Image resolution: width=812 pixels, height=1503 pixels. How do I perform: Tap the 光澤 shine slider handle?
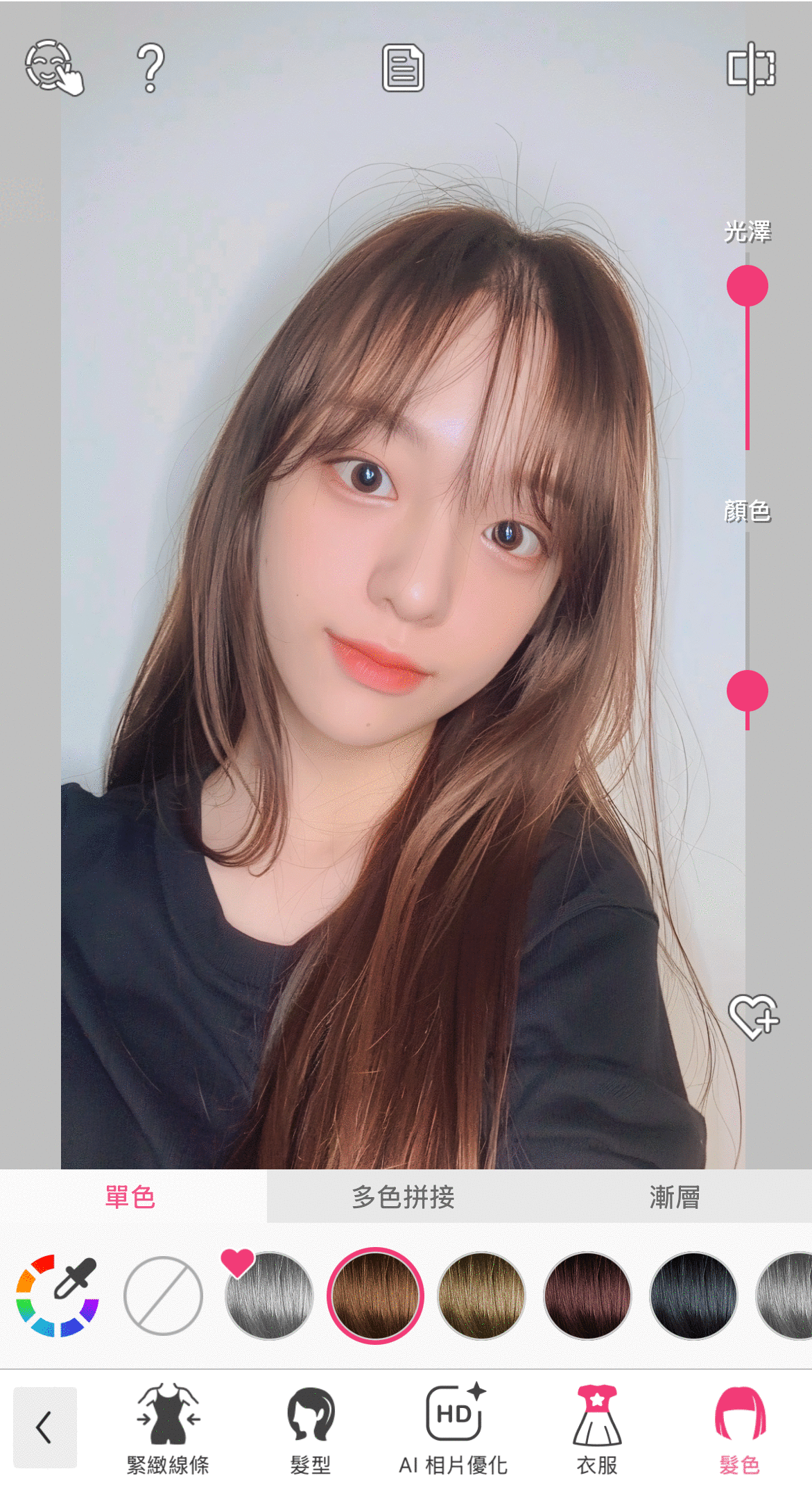point(747,286)
